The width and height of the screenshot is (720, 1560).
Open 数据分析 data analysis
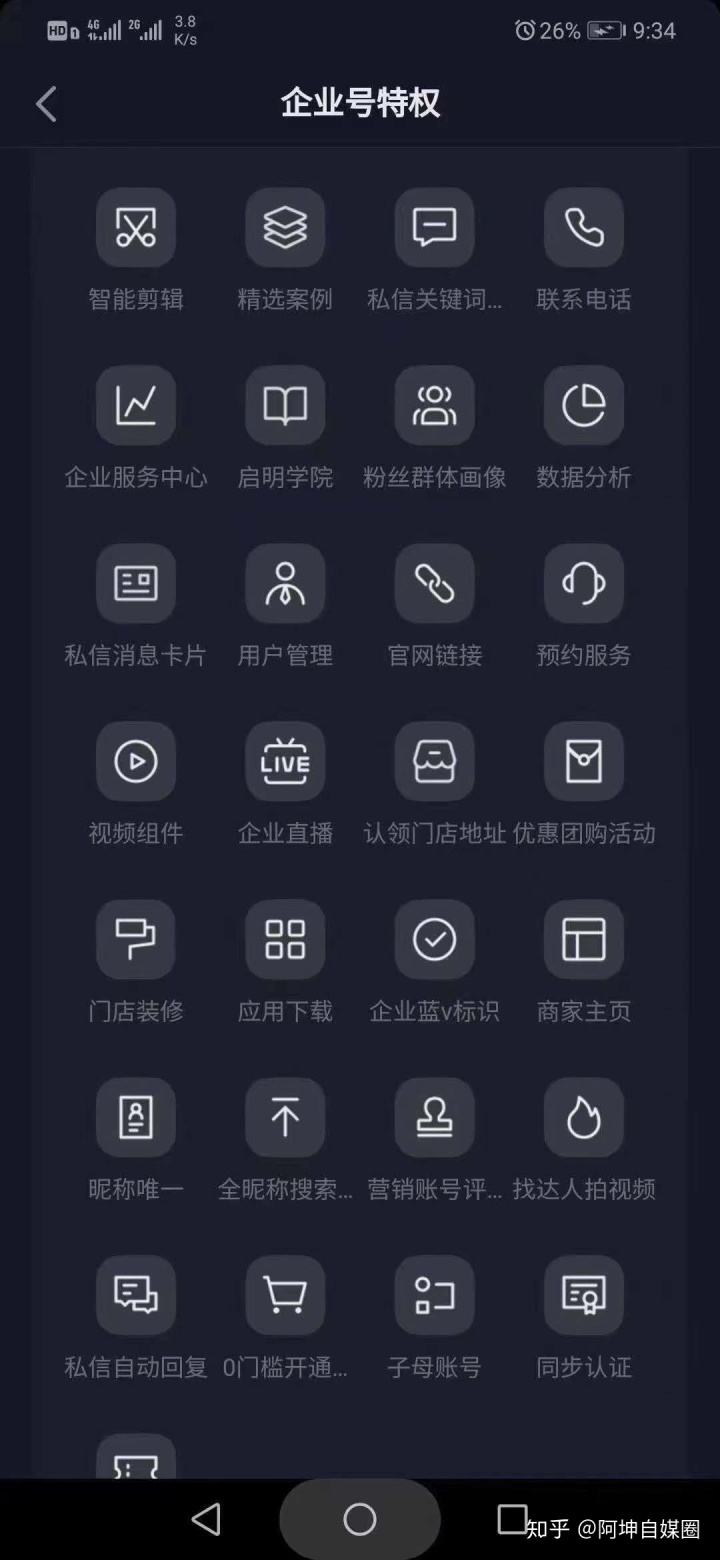(584, 406)
